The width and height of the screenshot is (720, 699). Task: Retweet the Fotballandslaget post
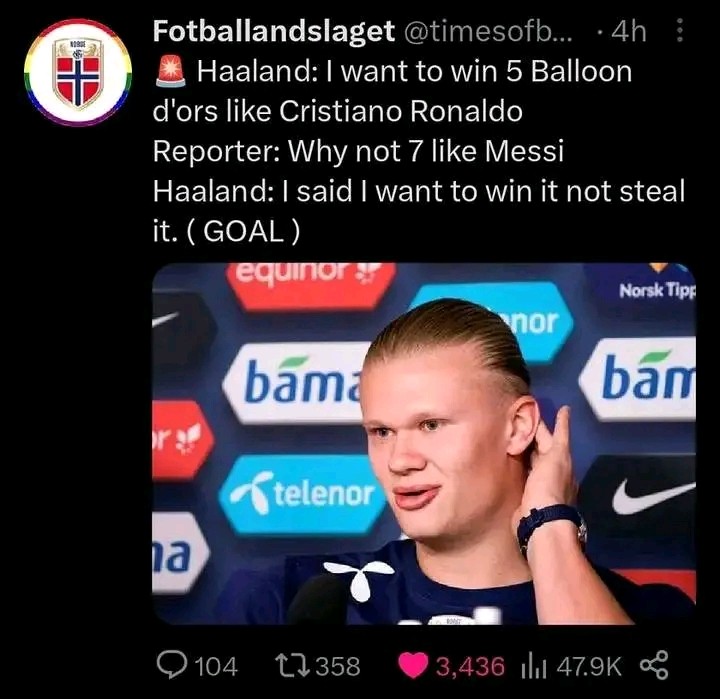click(x=289, y=665)
